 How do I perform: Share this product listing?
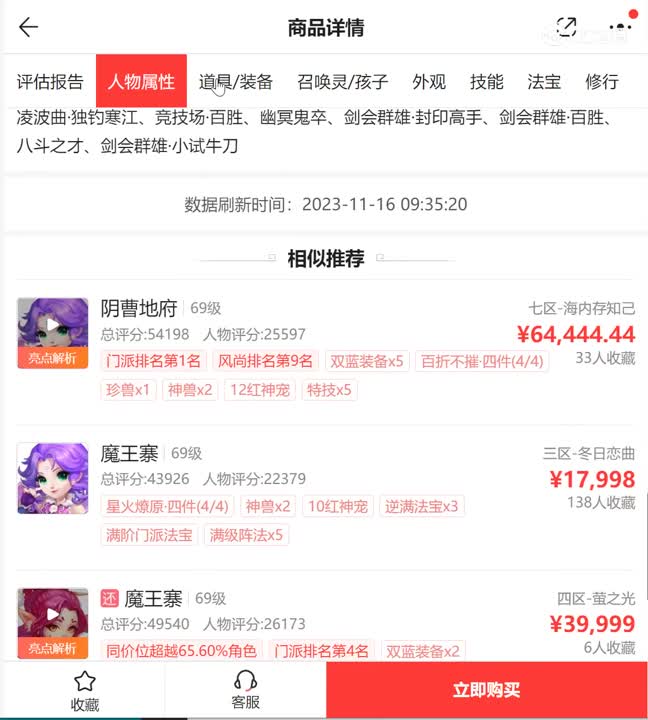pos(566,28)
